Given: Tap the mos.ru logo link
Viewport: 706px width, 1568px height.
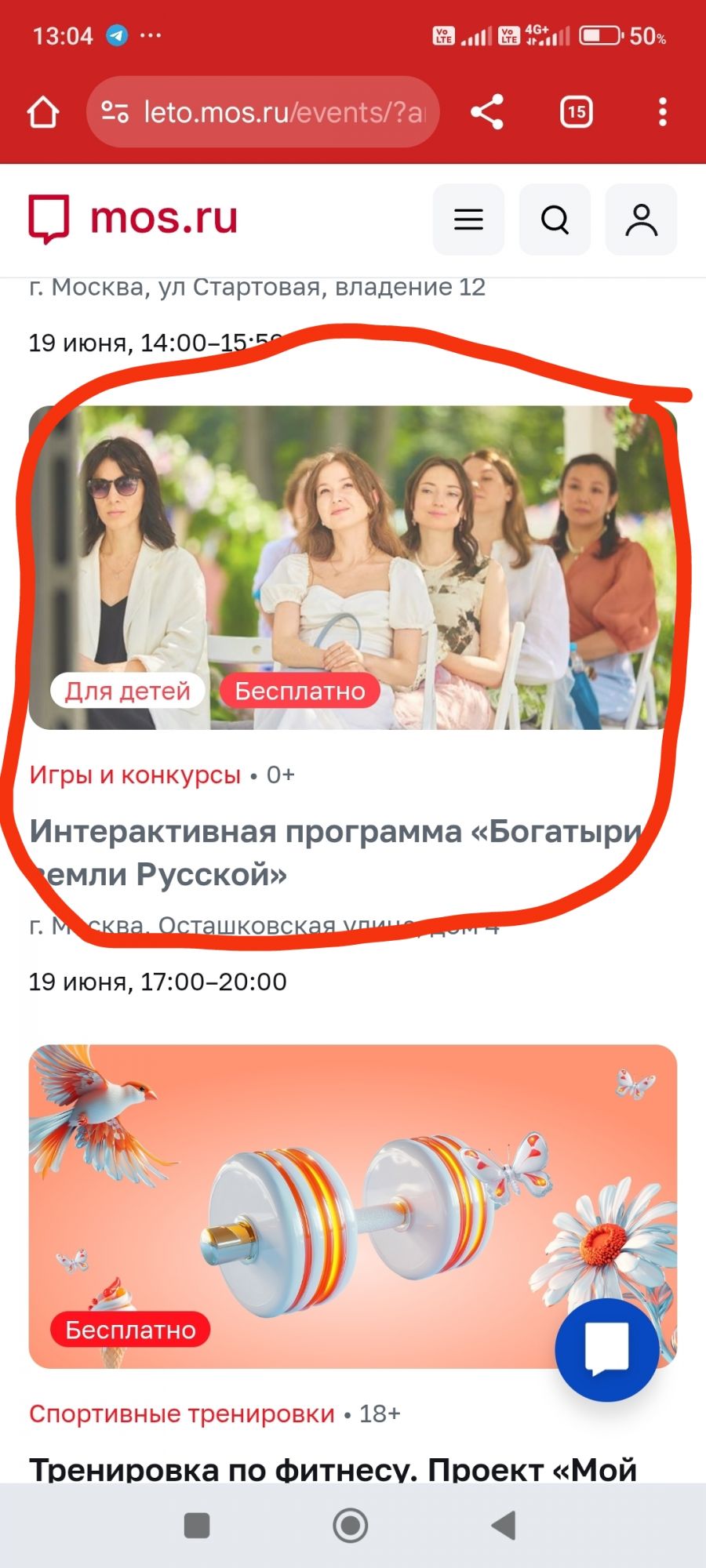Looking at the screenshot, I should tap(133, 218).
